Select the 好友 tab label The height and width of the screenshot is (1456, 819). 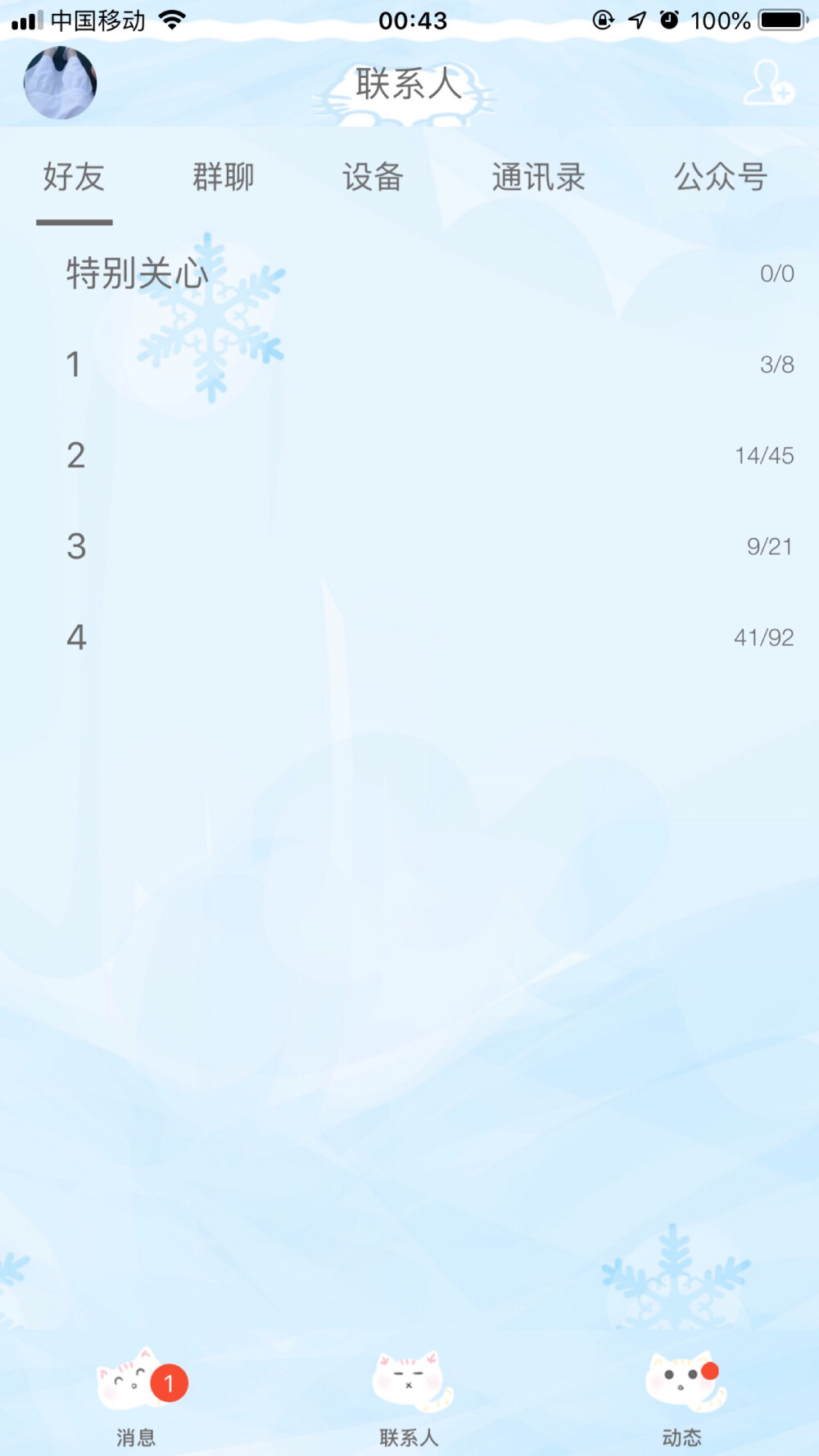tap(74, 177)
